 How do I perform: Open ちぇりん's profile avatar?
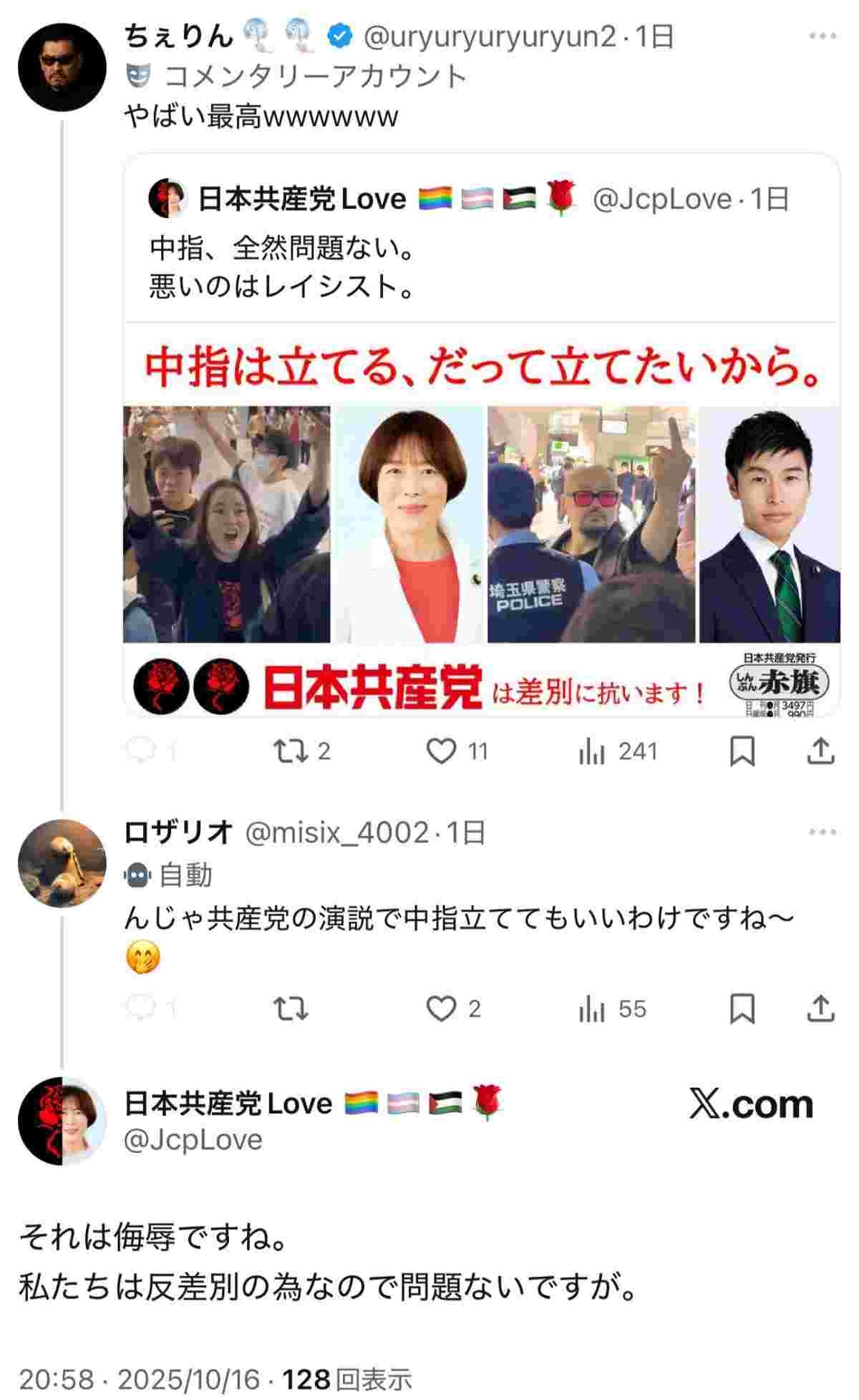(x=62, y=67)
